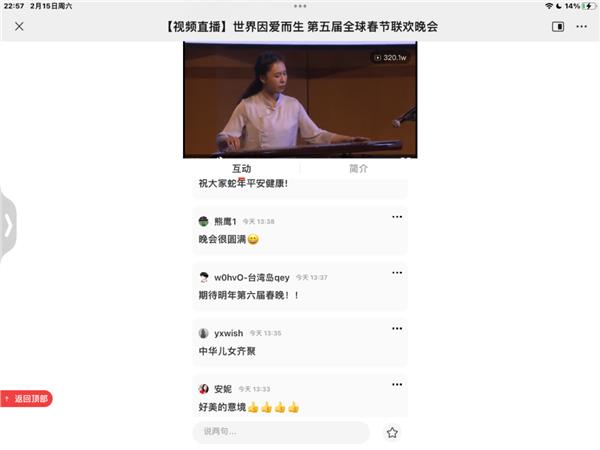Screen dimensions: 600x450
Task: View 熊鹰1's profile avatar
Action: click(x=204, y=221)
